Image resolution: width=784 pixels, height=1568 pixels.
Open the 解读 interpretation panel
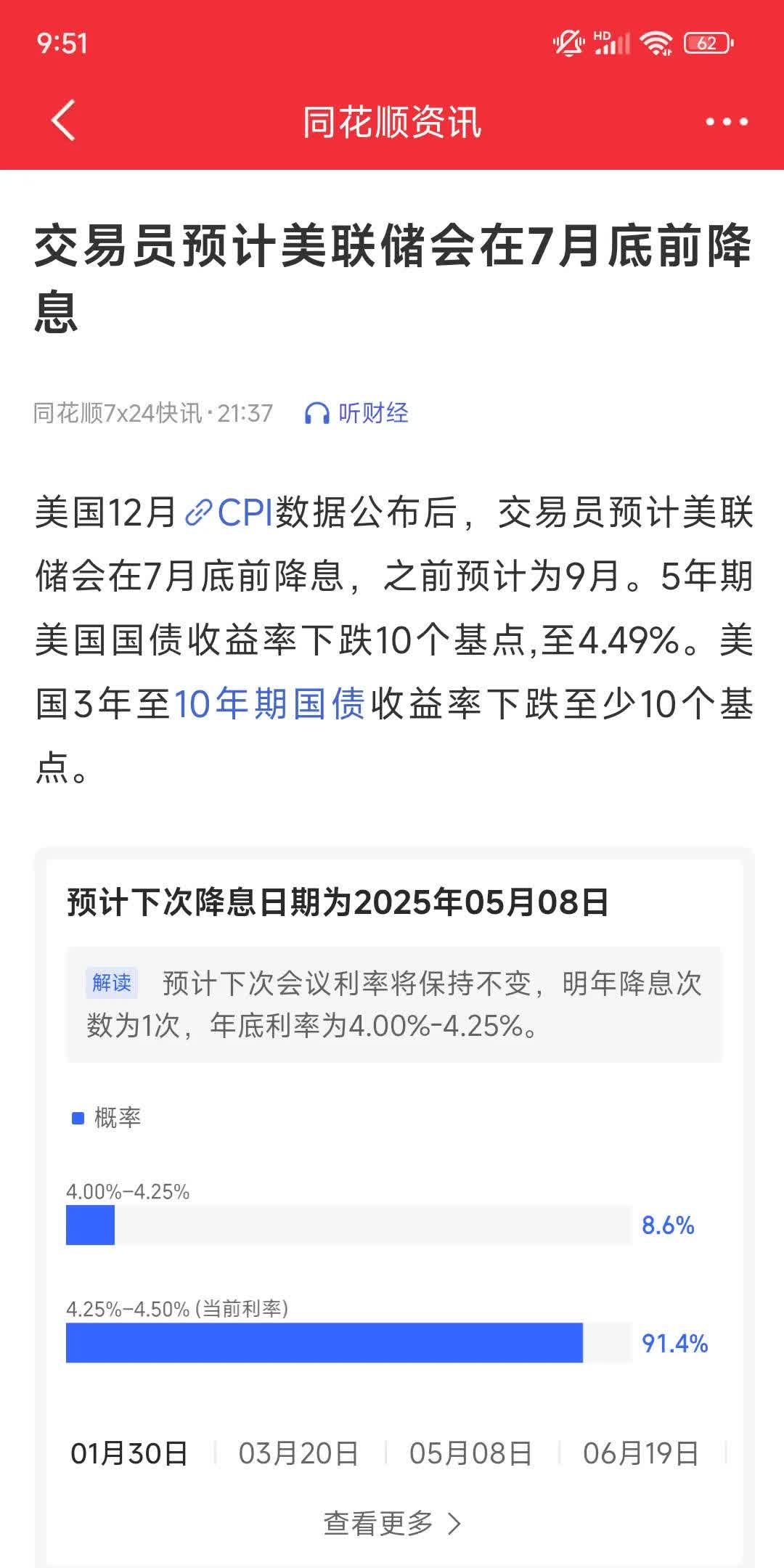click(x=113, y=981)
